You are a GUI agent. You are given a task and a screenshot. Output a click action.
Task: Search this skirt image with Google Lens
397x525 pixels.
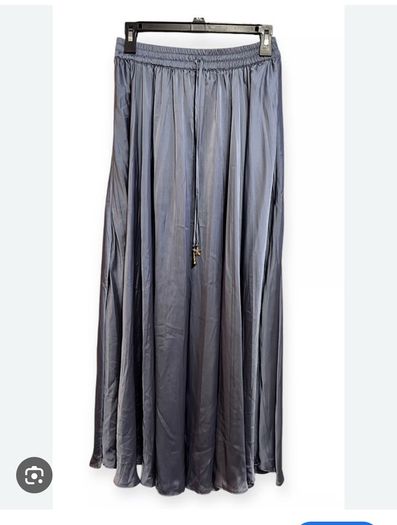point(34,475)
